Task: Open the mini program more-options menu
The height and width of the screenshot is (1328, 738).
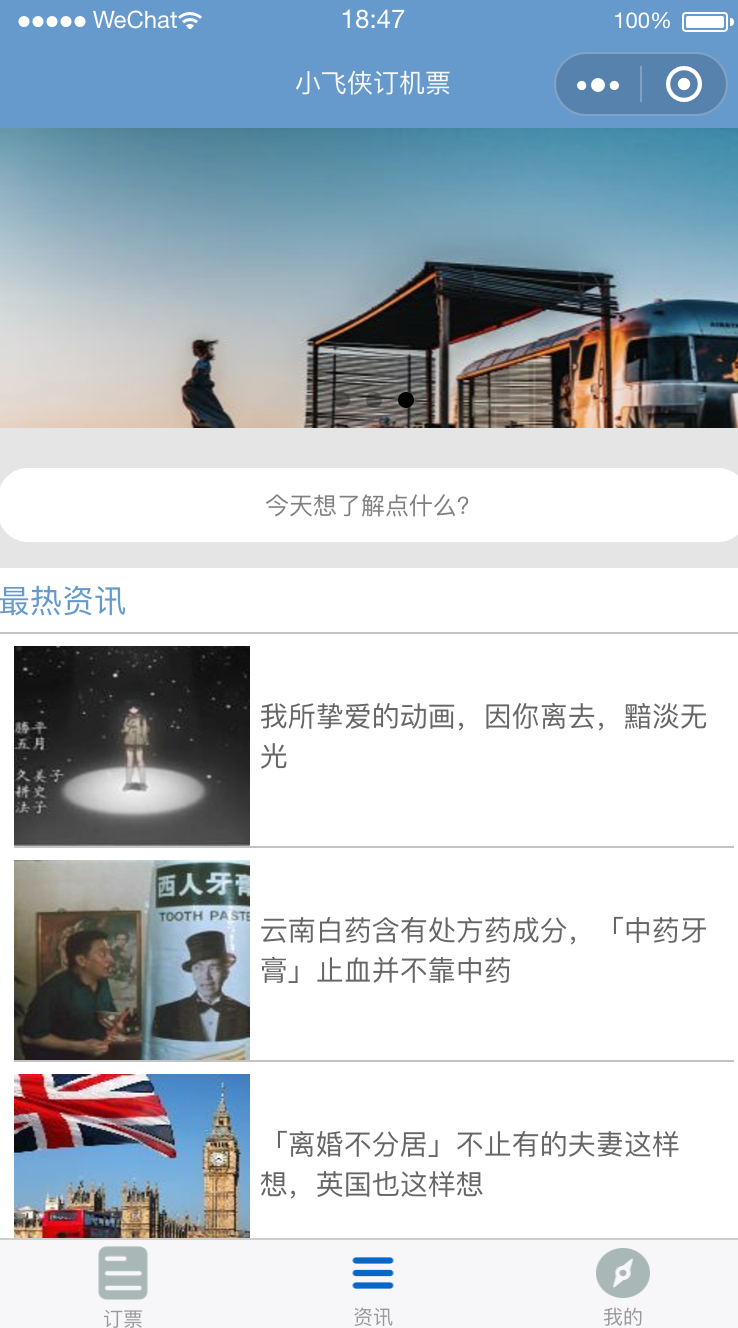Action: pos(598,85)
